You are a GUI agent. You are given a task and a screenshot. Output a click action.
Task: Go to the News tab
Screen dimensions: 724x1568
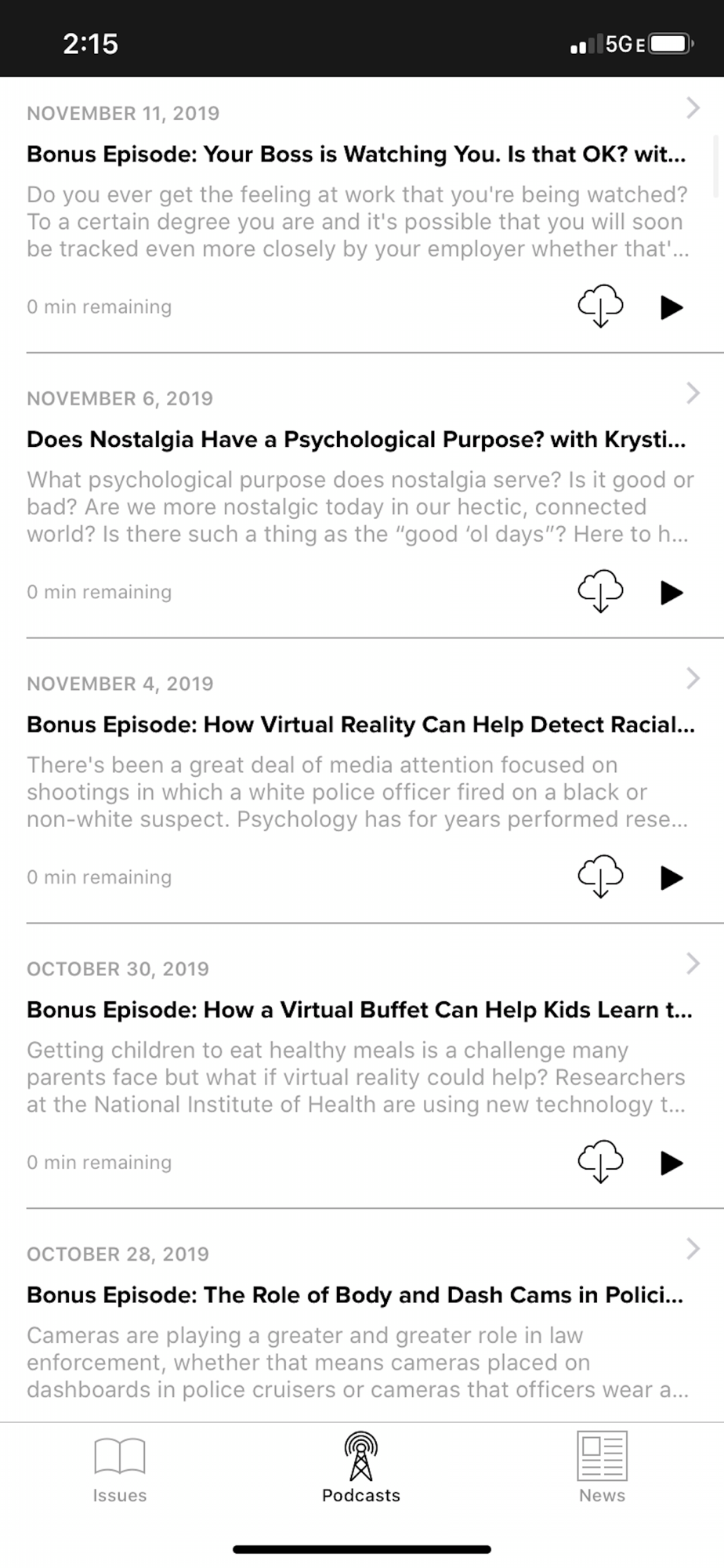[x=602, y=1468]
